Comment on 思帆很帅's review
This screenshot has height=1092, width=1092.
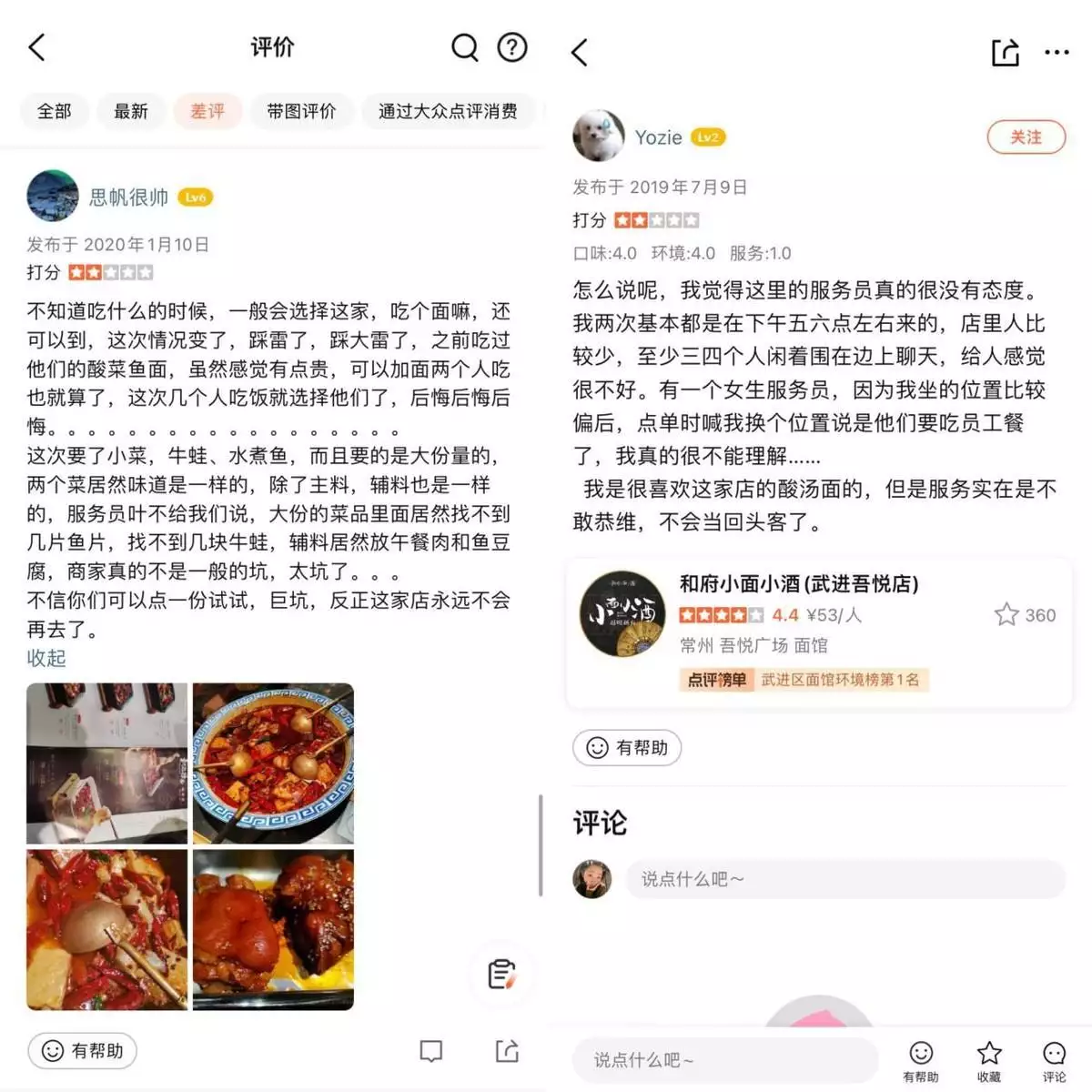tap(431, 1051)
